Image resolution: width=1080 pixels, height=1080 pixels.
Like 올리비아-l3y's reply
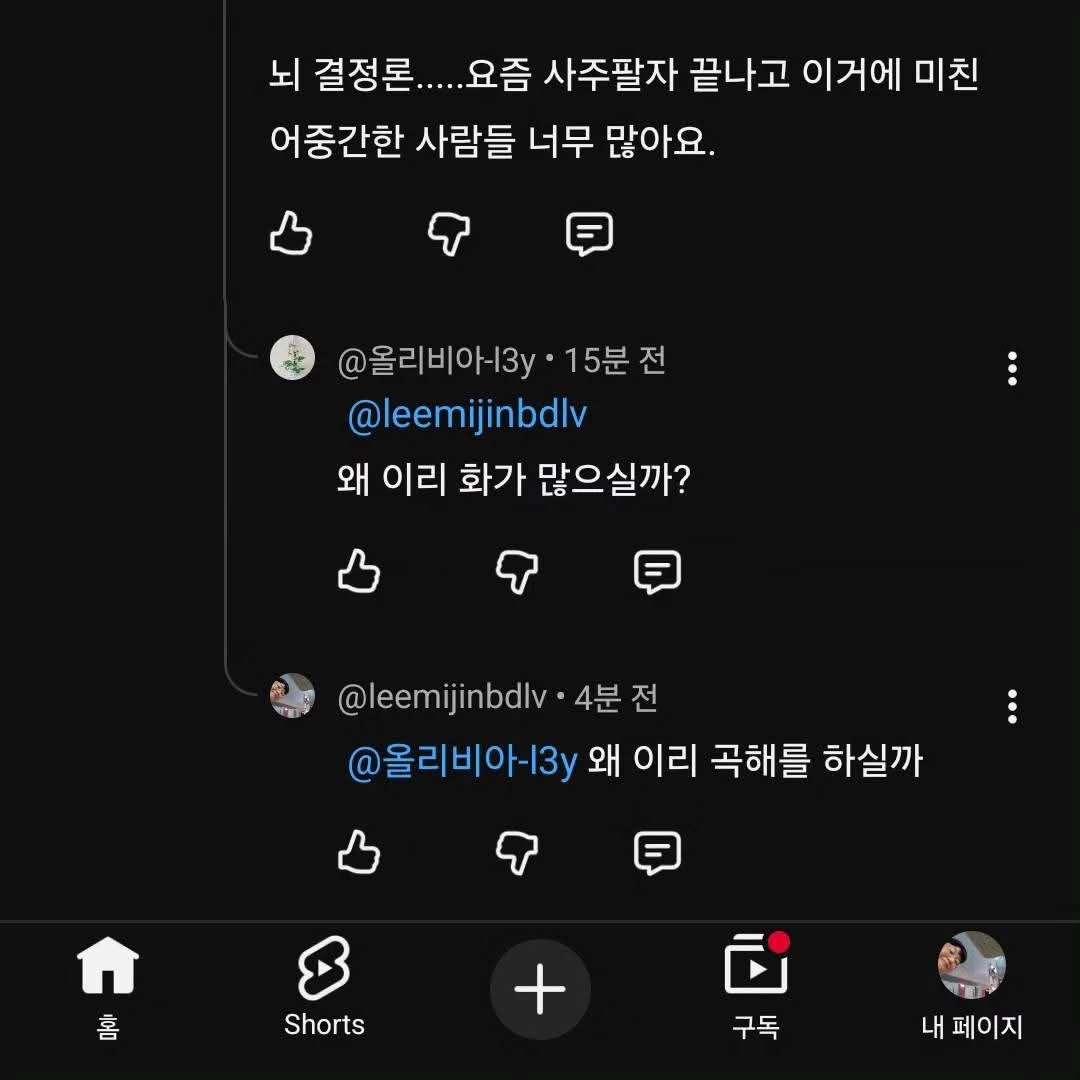tap(358, 572)
